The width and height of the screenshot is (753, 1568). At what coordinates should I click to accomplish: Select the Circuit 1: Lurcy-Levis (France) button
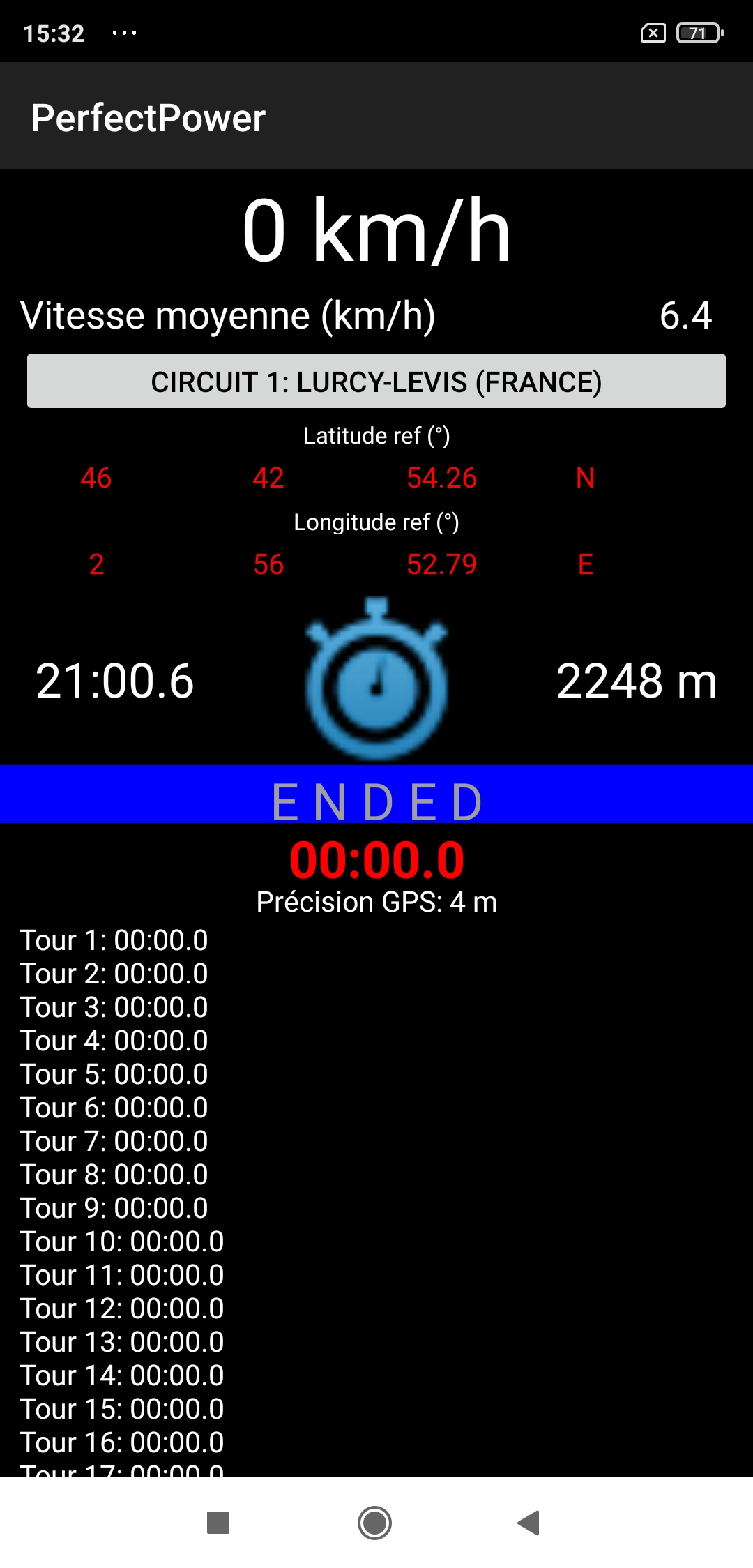point(376,382)
